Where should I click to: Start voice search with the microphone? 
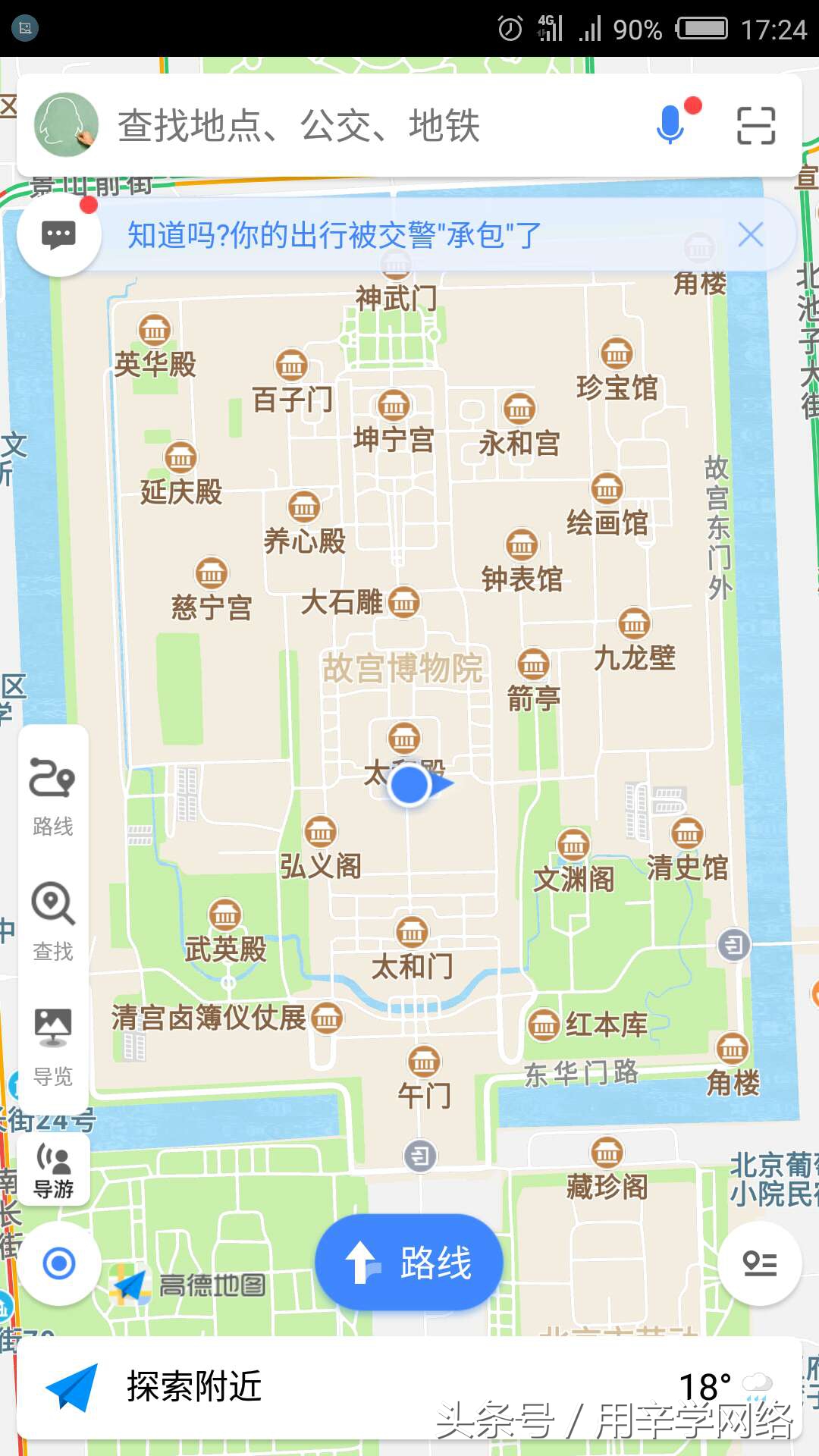pyautogui.click(x=670, y=125)
